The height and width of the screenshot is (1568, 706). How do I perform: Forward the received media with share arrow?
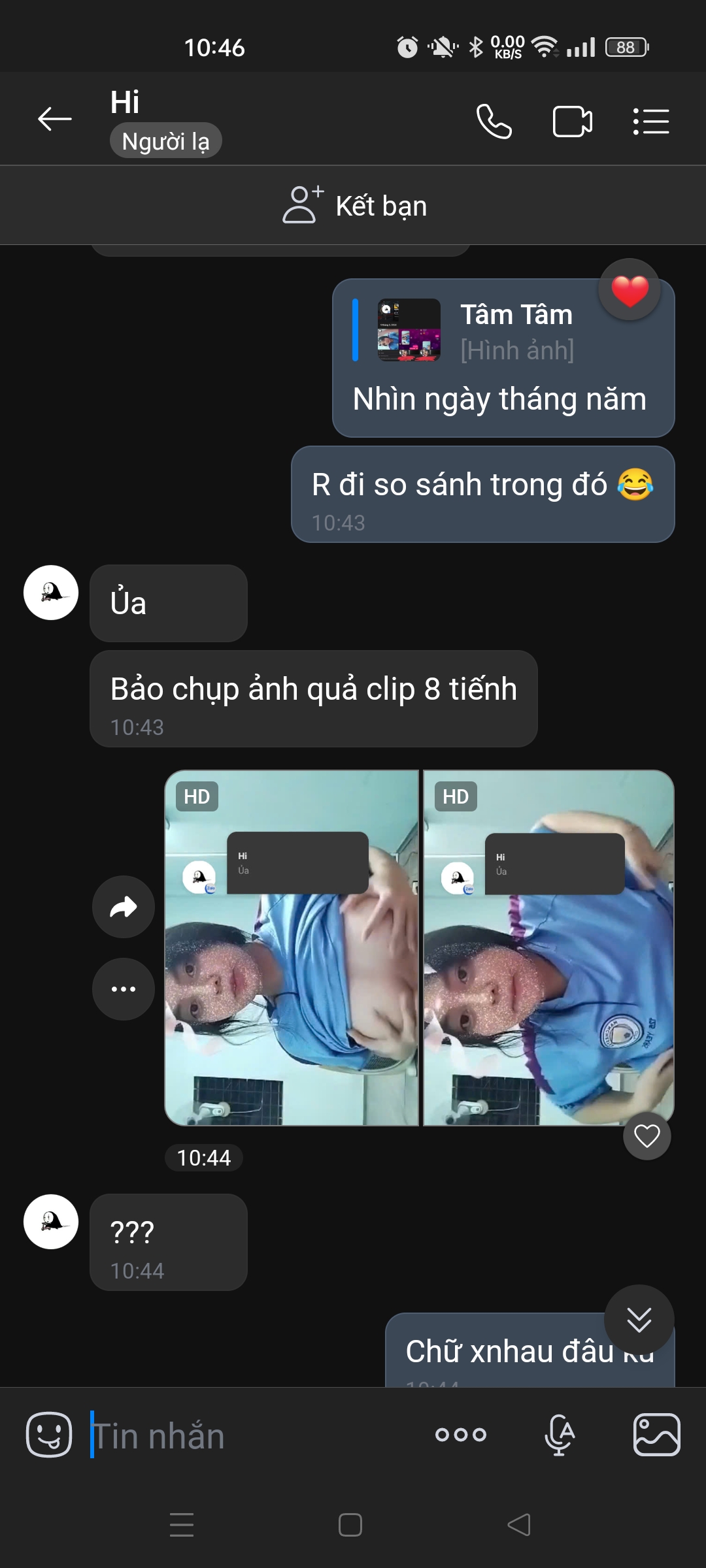point(124,907)
